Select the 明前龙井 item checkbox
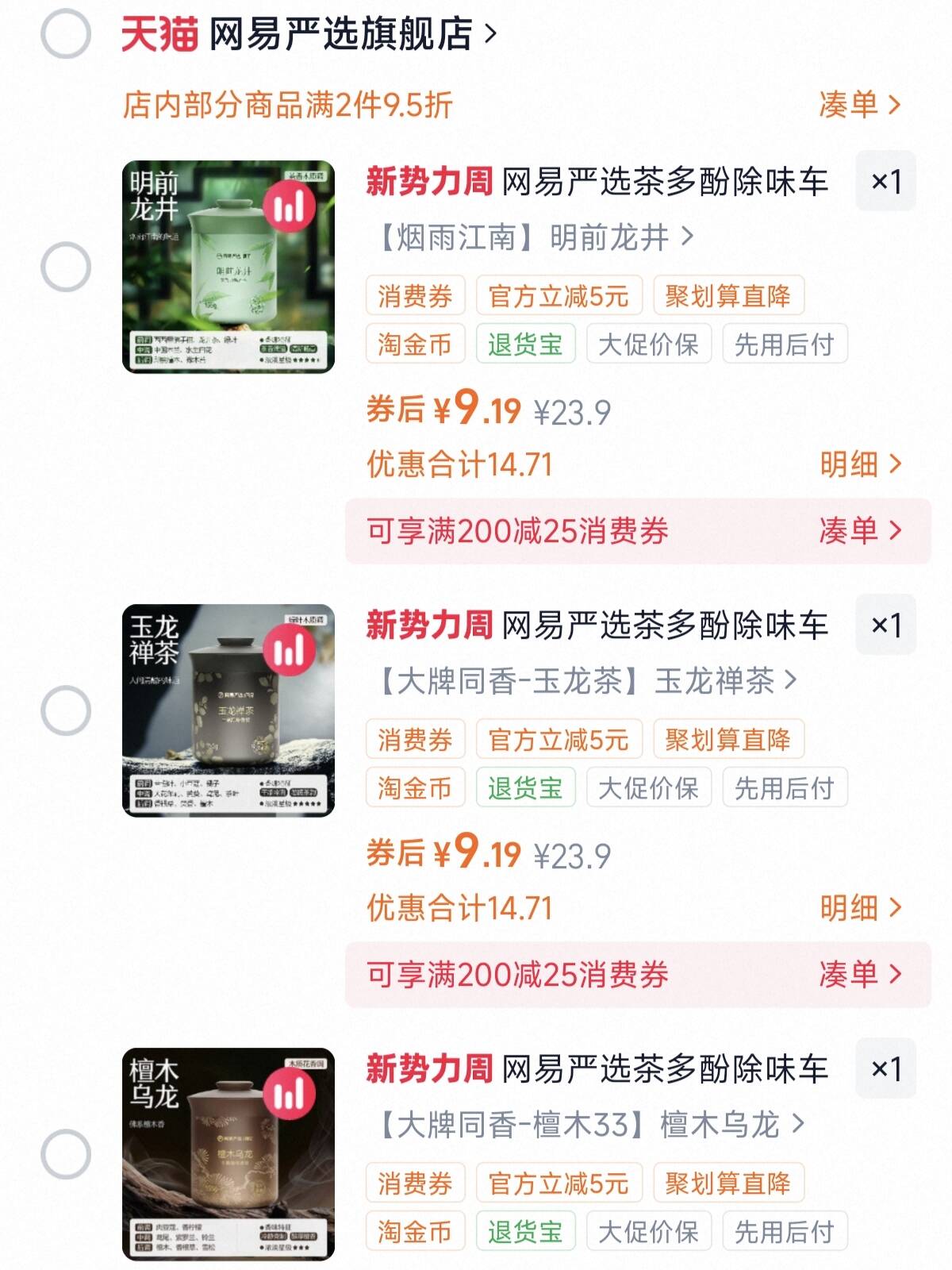This screenshot has height=1270, width=952. click(x=66, y=267)
